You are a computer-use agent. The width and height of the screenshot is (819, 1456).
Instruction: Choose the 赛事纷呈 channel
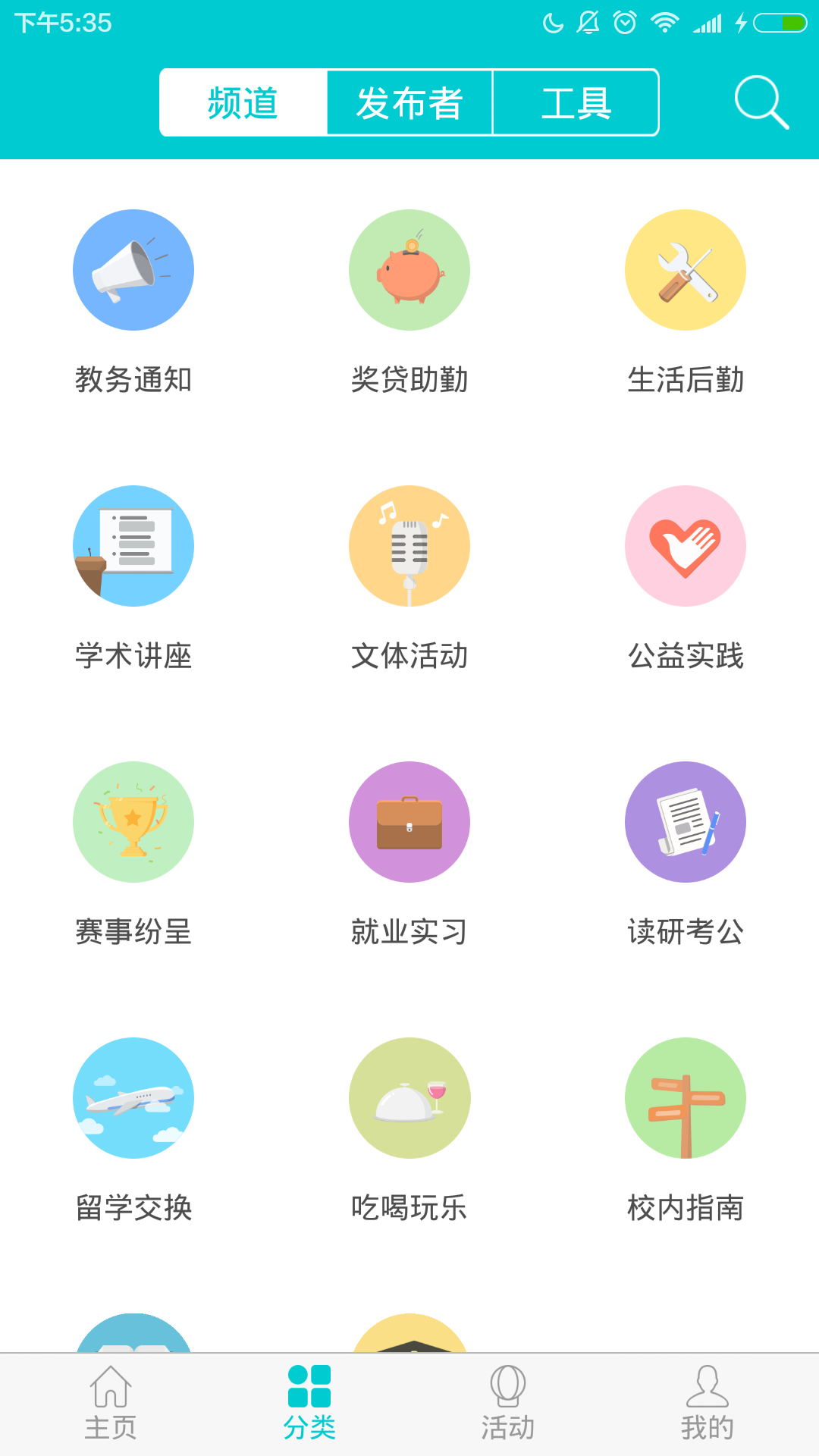click(133, 823)
